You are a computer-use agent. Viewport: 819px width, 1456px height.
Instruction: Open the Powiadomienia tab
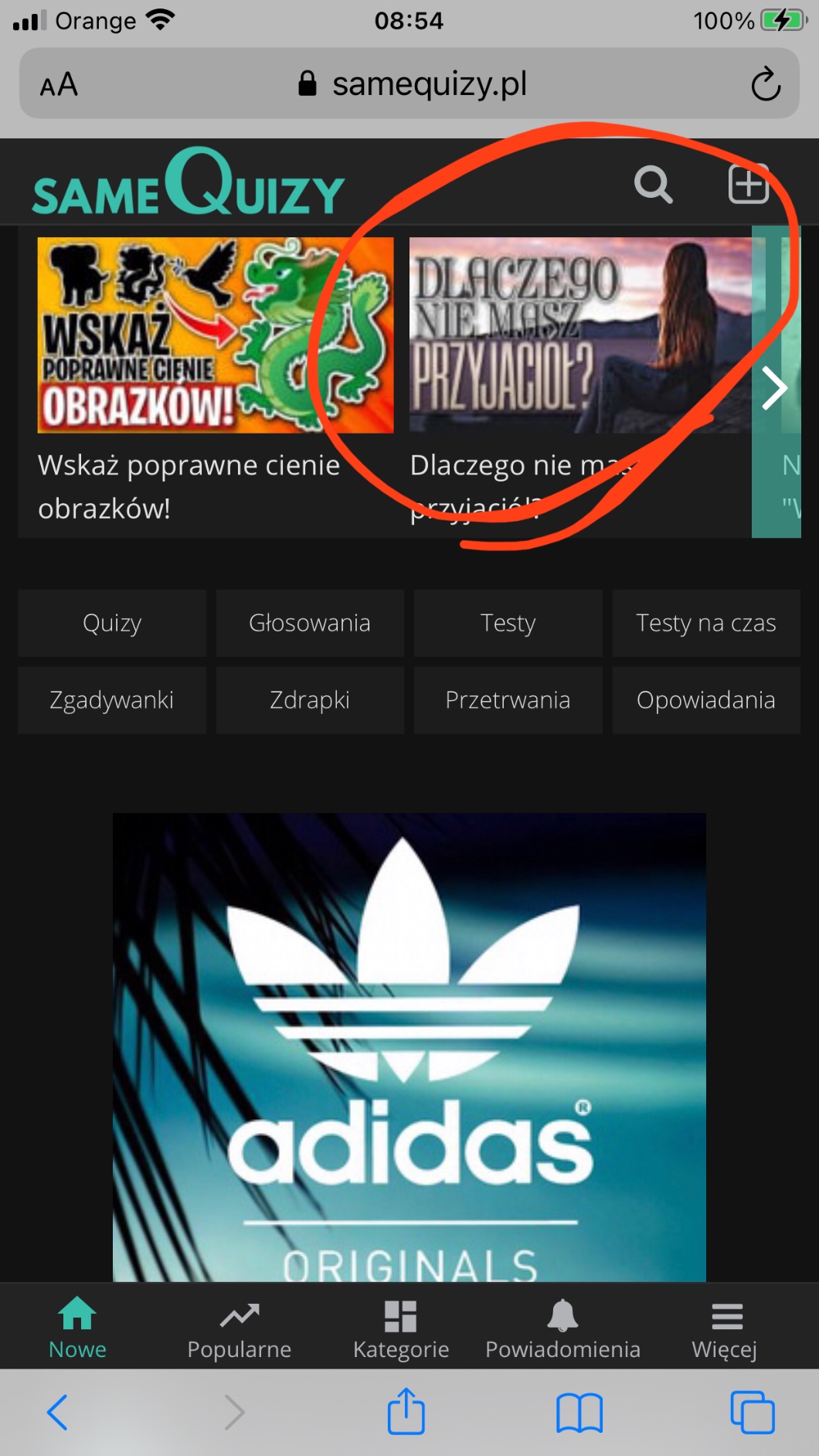coord(562,1328)
